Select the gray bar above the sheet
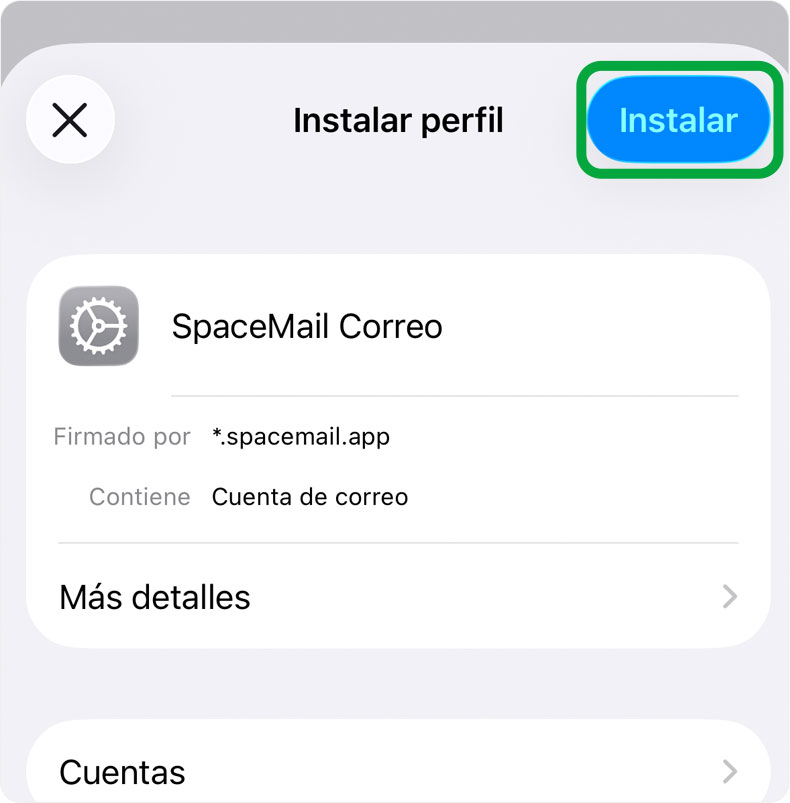Viewport: 790px width, 803px height. coord(395,15)
